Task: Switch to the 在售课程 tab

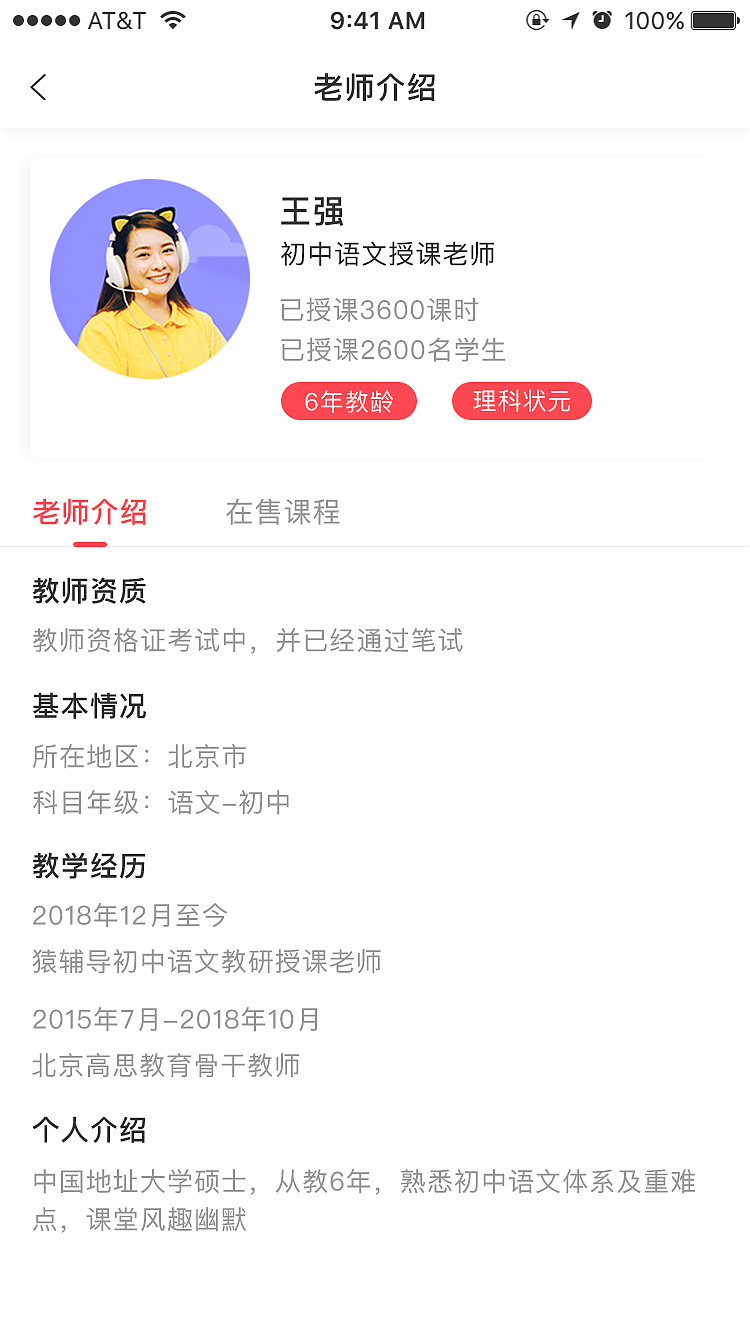Action: 283,512
